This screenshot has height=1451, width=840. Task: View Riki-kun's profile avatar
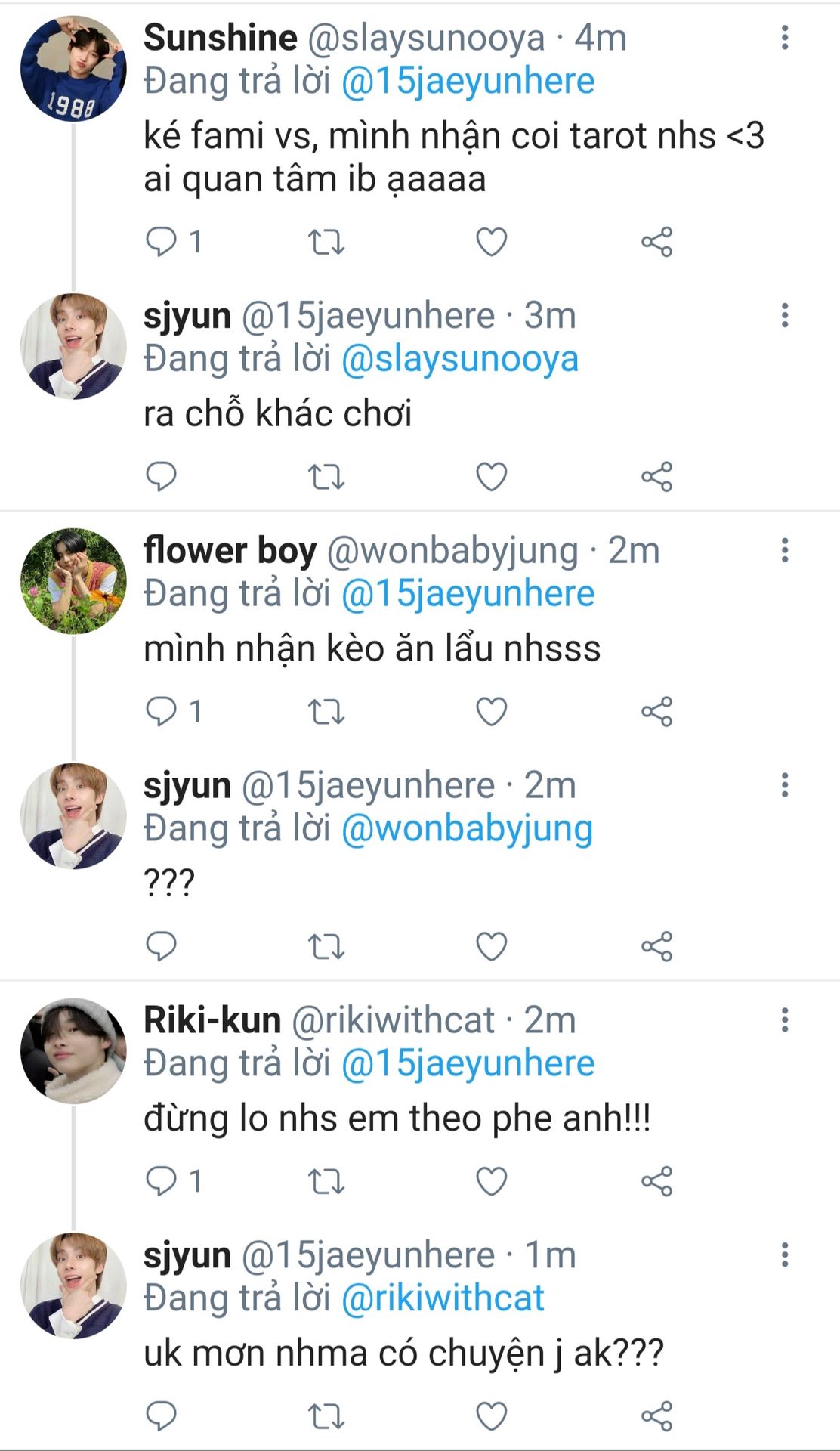73,1050
